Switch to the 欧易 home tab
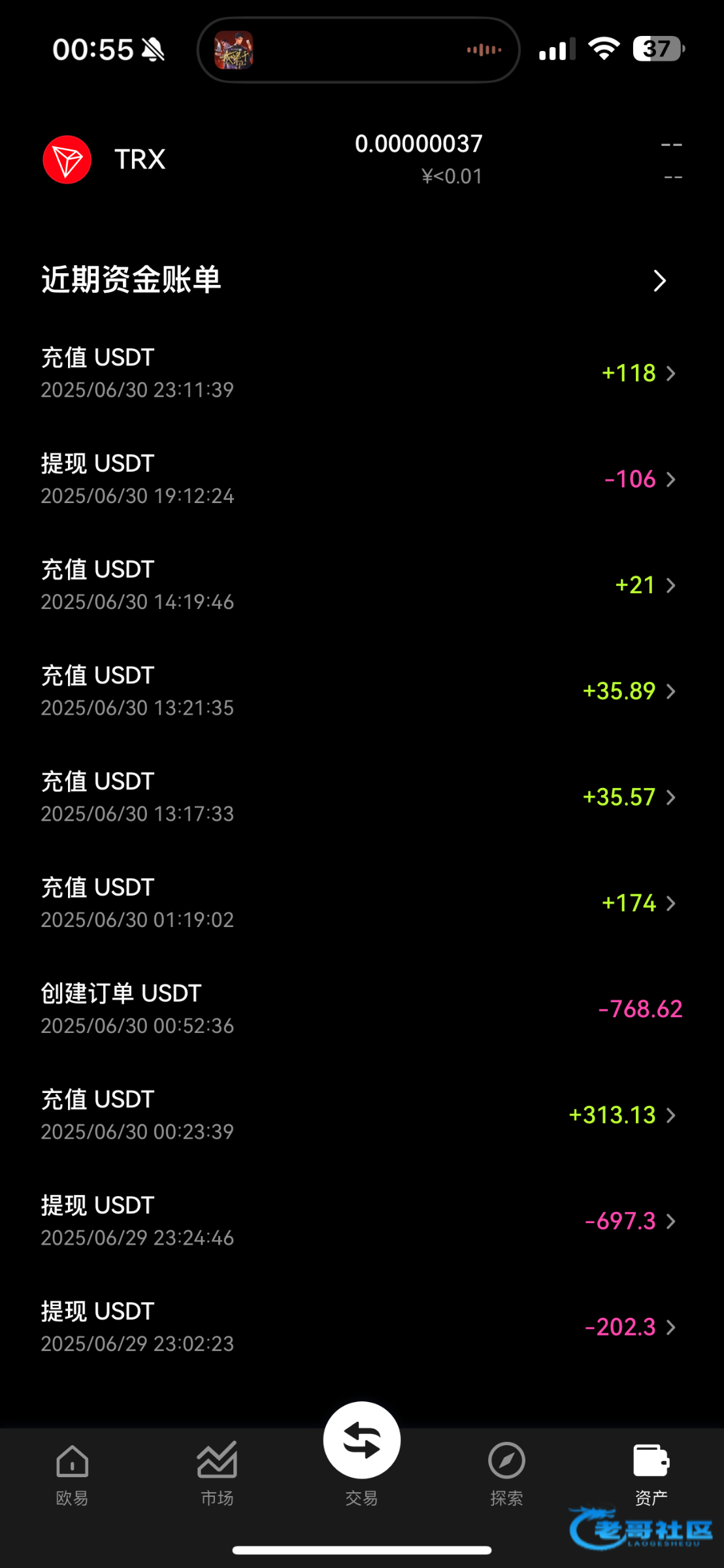 72,1475
